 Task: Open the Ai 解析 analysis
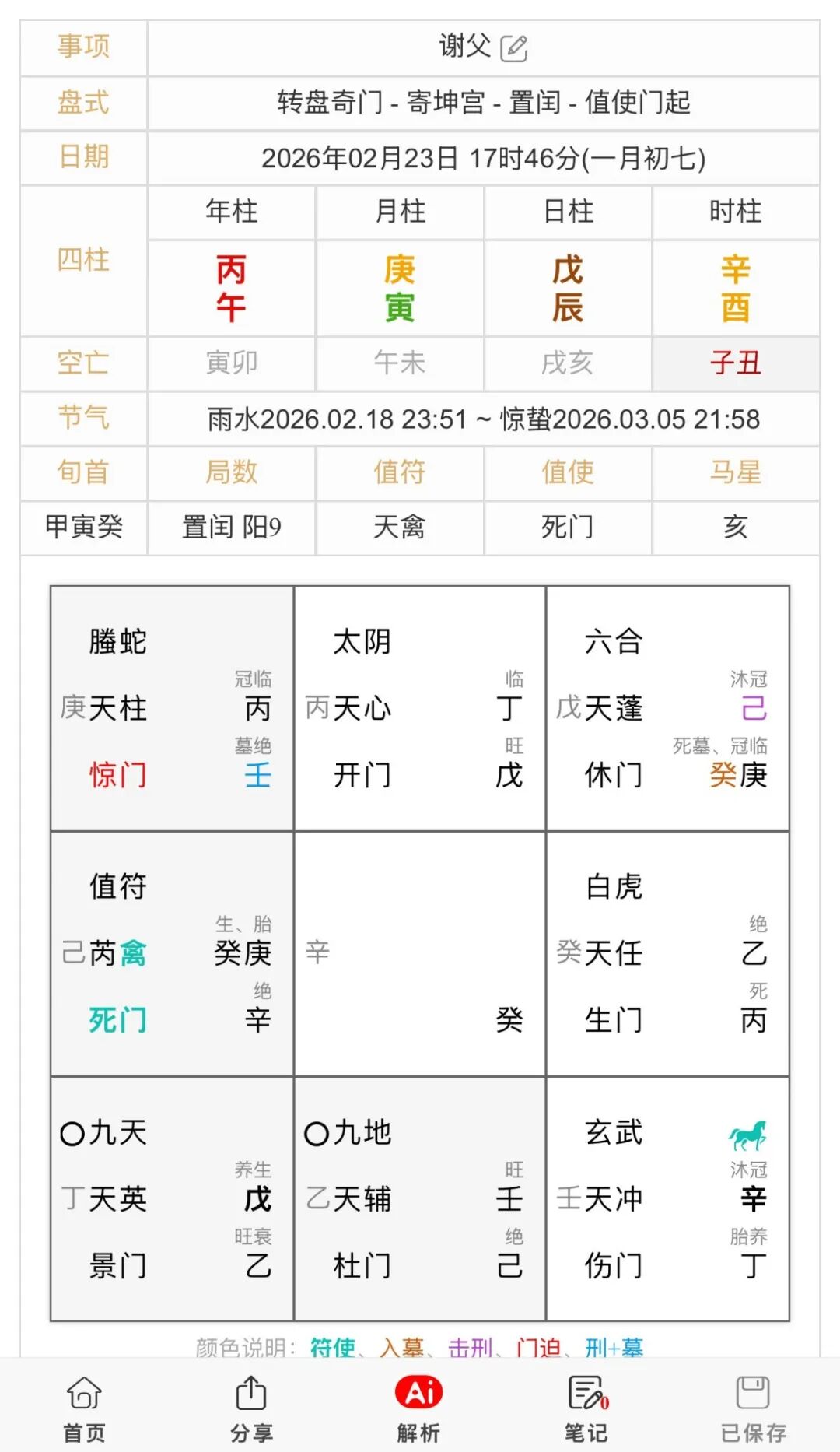click(x=419, y=1407)
